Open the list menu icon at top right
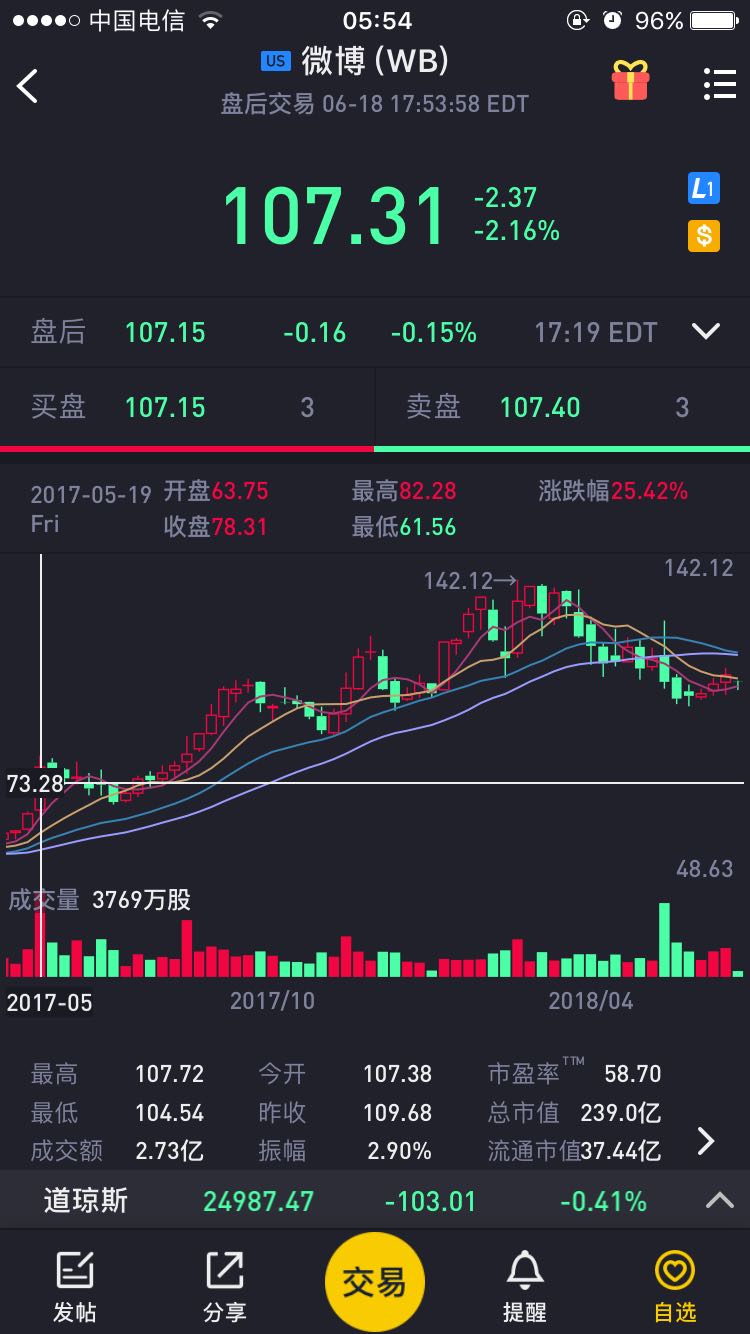Screen dimensions: 750x1334 (720, 84)
